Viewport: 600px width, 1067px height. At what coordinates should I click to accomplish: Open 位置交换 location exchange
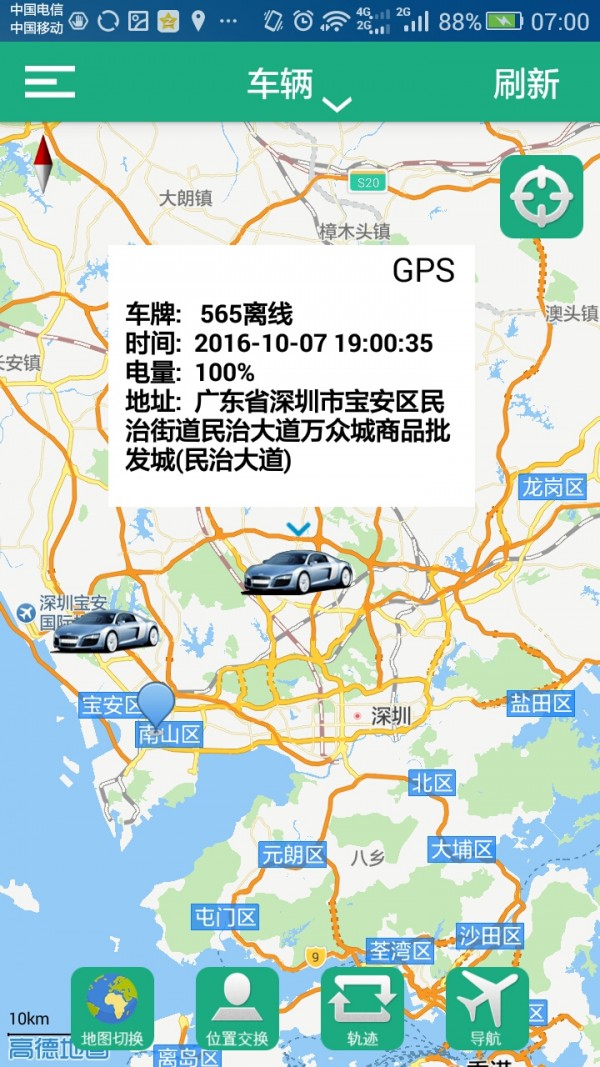click(x=237, y=1008)
